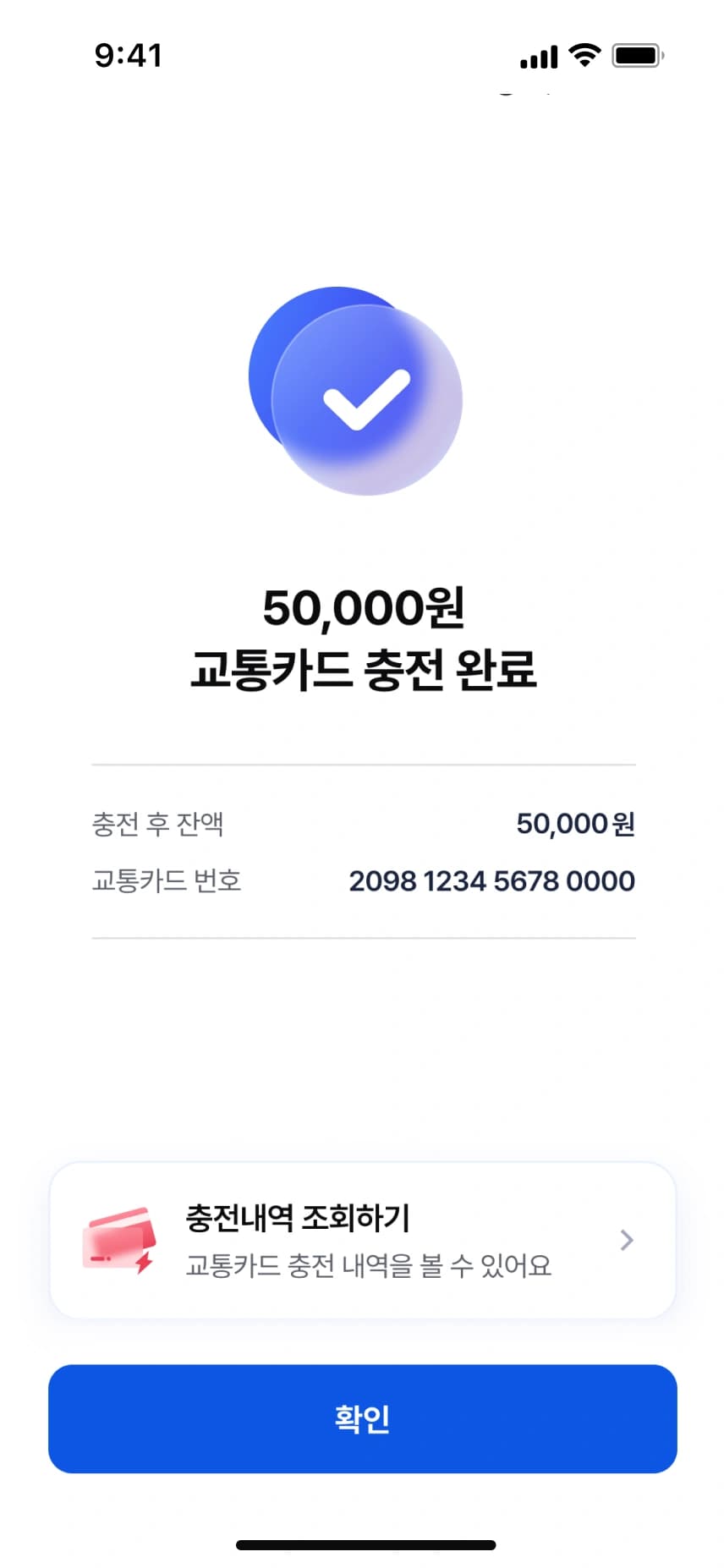Tap the 확인 button
The image size is (724, 1568).
(362, 1418)
